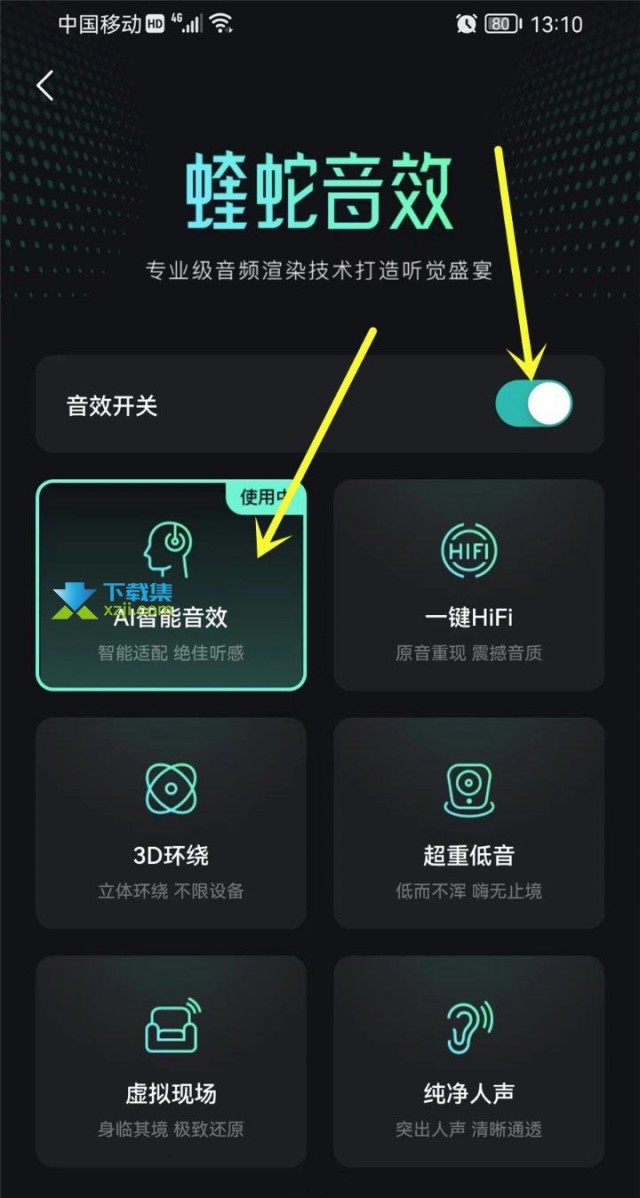The image size is (640, 1198).
Task: Choose the 一键HiFi sound effect
Action: tap(468, 585)
